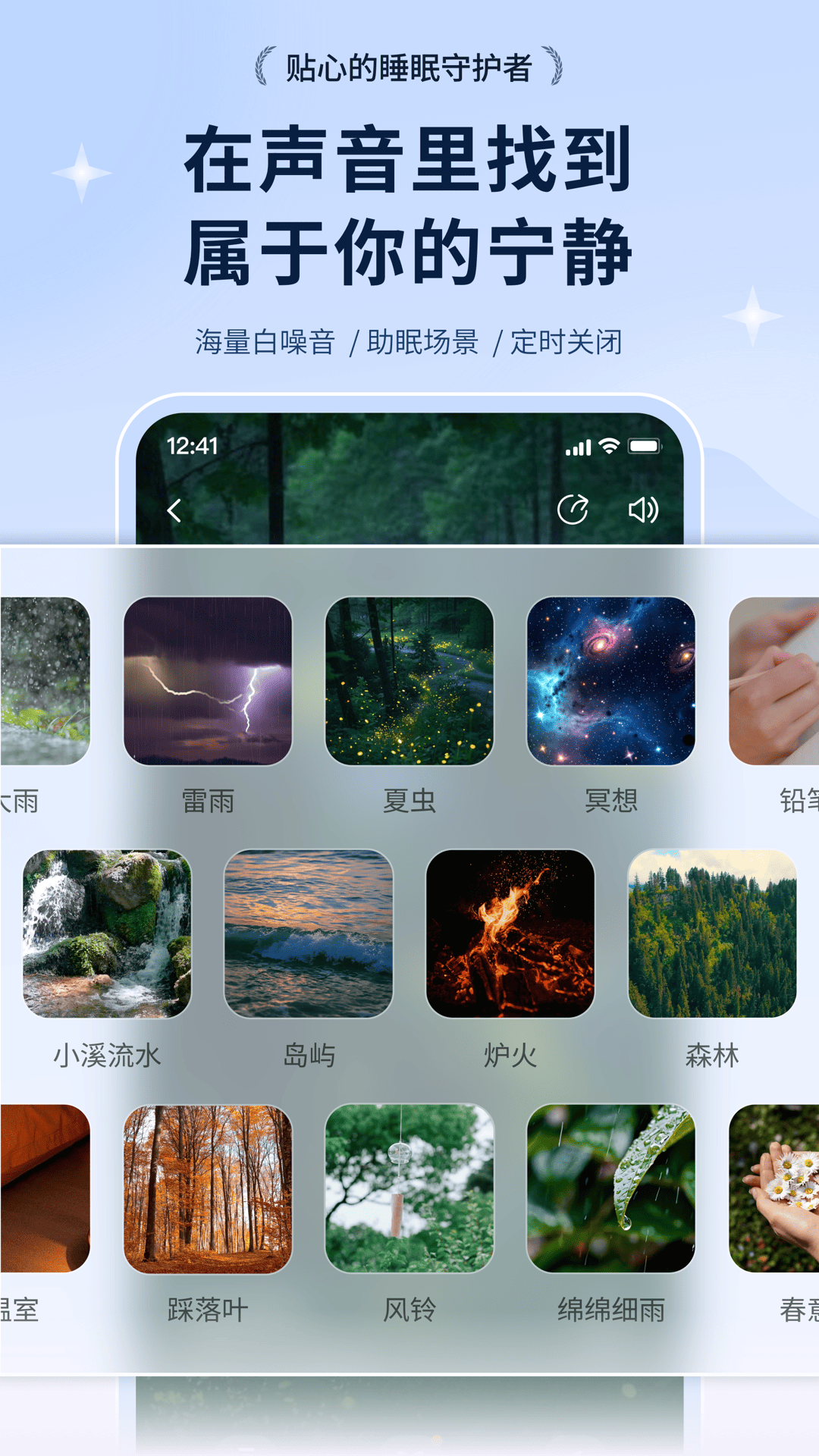Play the 炉火 campfire sound
Image resolution: width=819 pixels, height=1456 pixels.
pyautogui.click(x=510, y=937)
